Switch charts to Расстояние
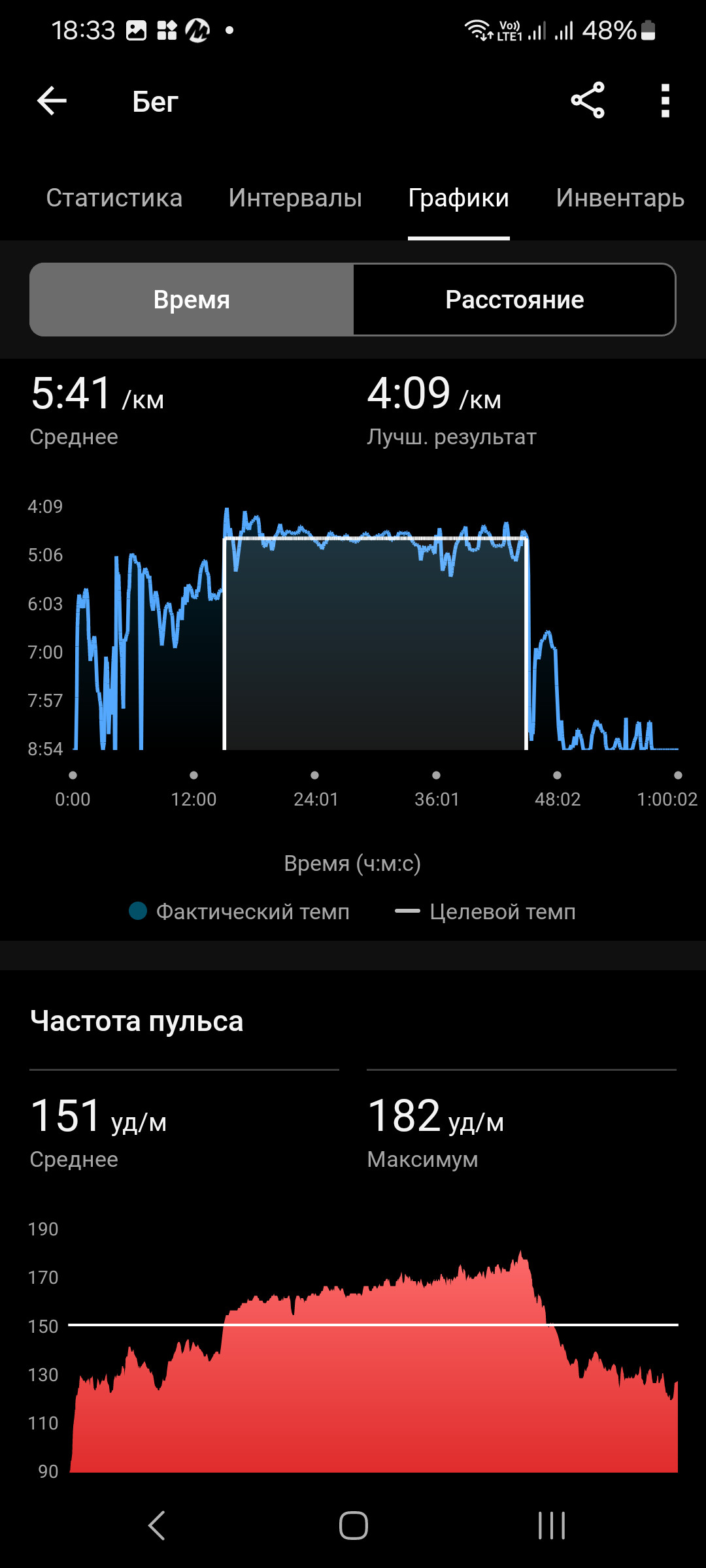 point(514,300)
